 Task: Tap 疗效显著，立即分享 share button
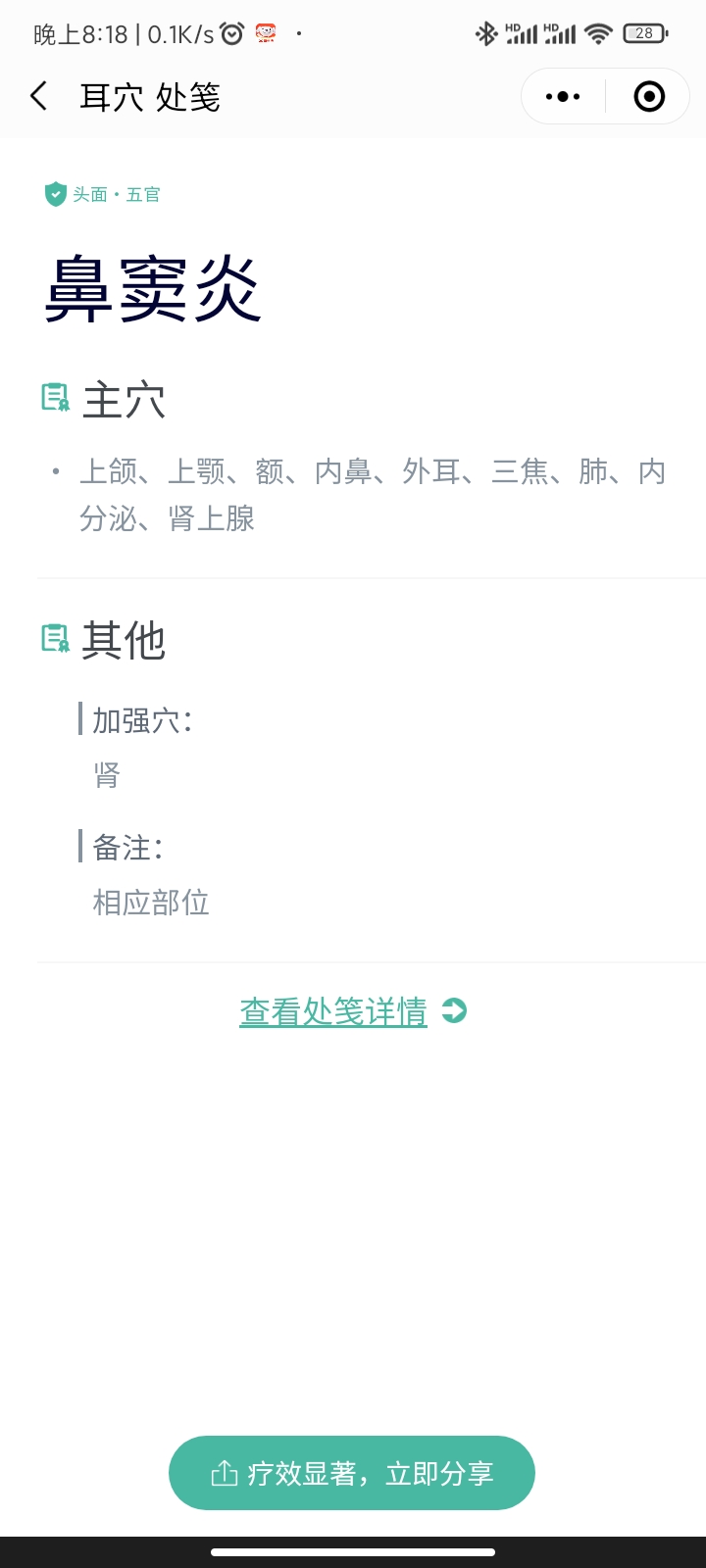(x=352, y=1473)
